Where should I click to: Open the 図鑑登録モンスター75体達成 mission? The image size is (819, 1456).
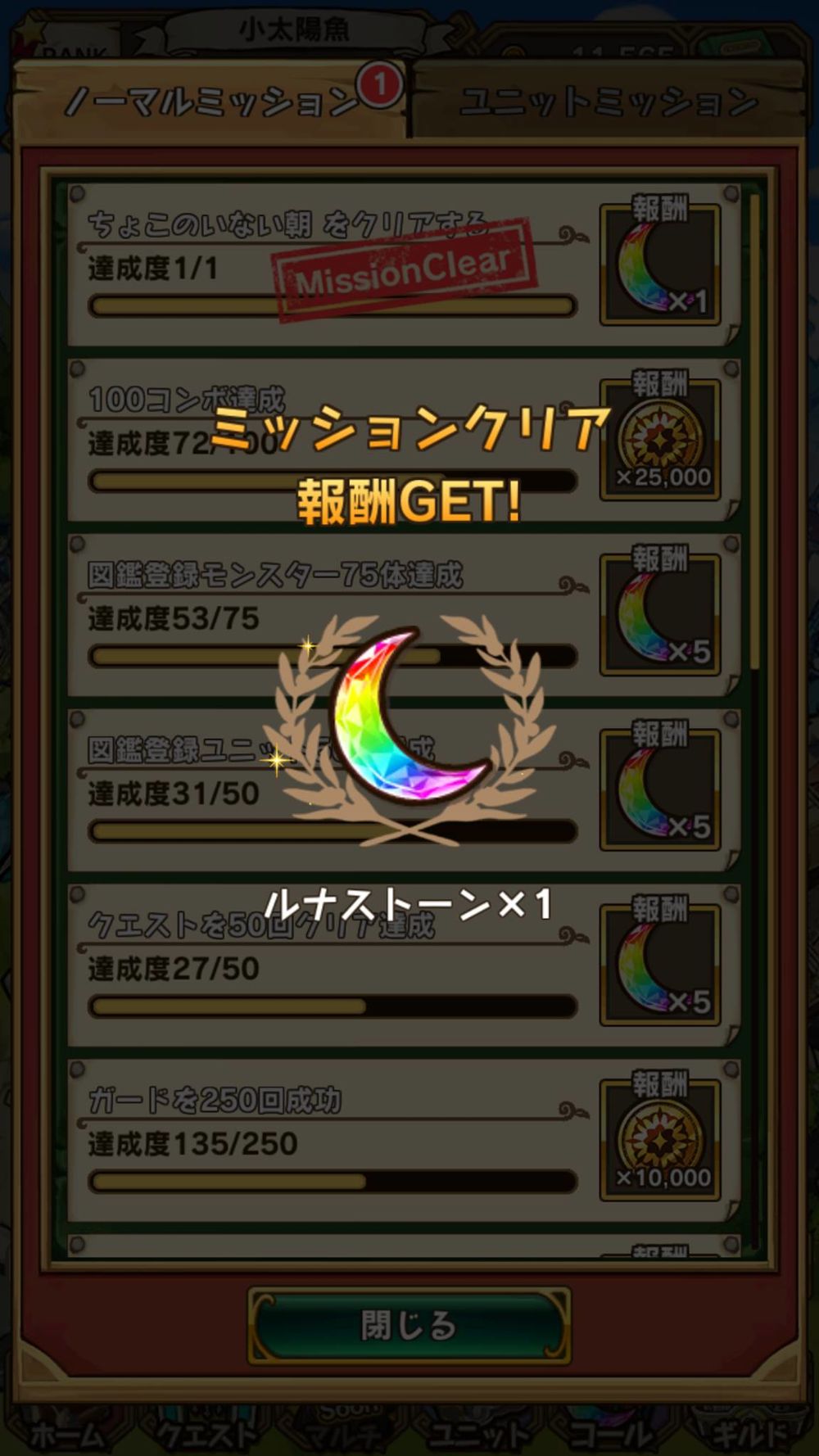328,616
